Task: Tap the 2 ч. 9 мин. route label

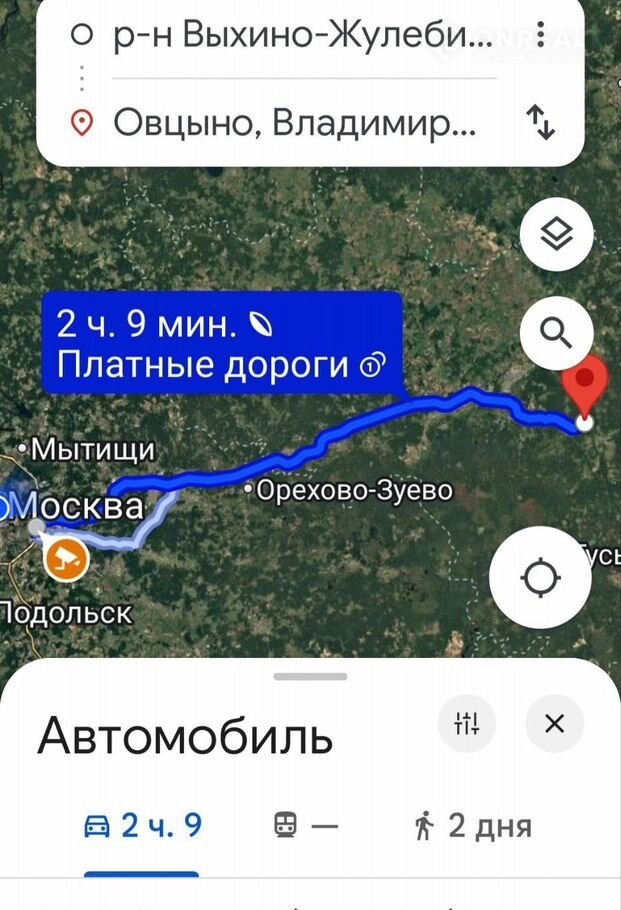Action: pos(222,343)
